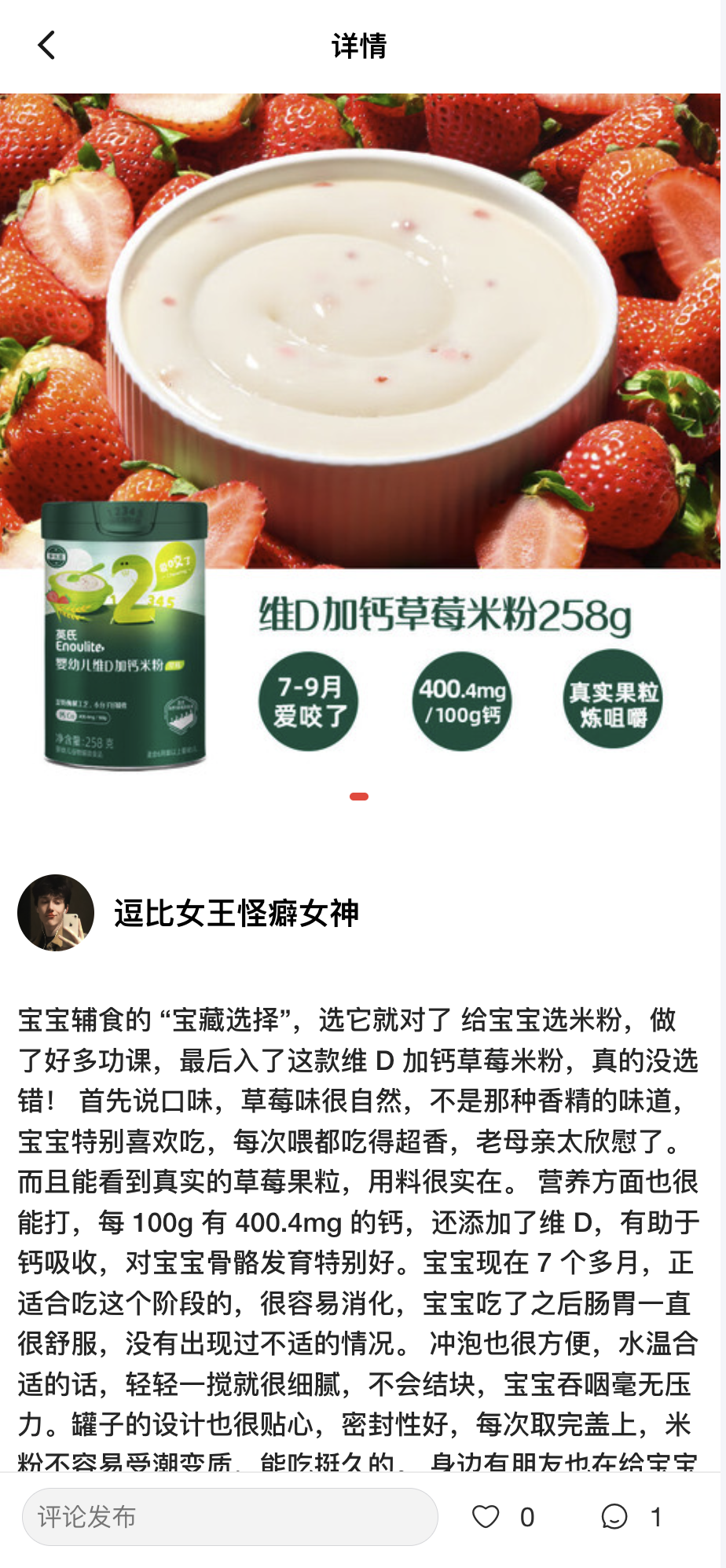726x1568 pixels.
Task: Go back from the 详情 page
Action: (46, 46)
